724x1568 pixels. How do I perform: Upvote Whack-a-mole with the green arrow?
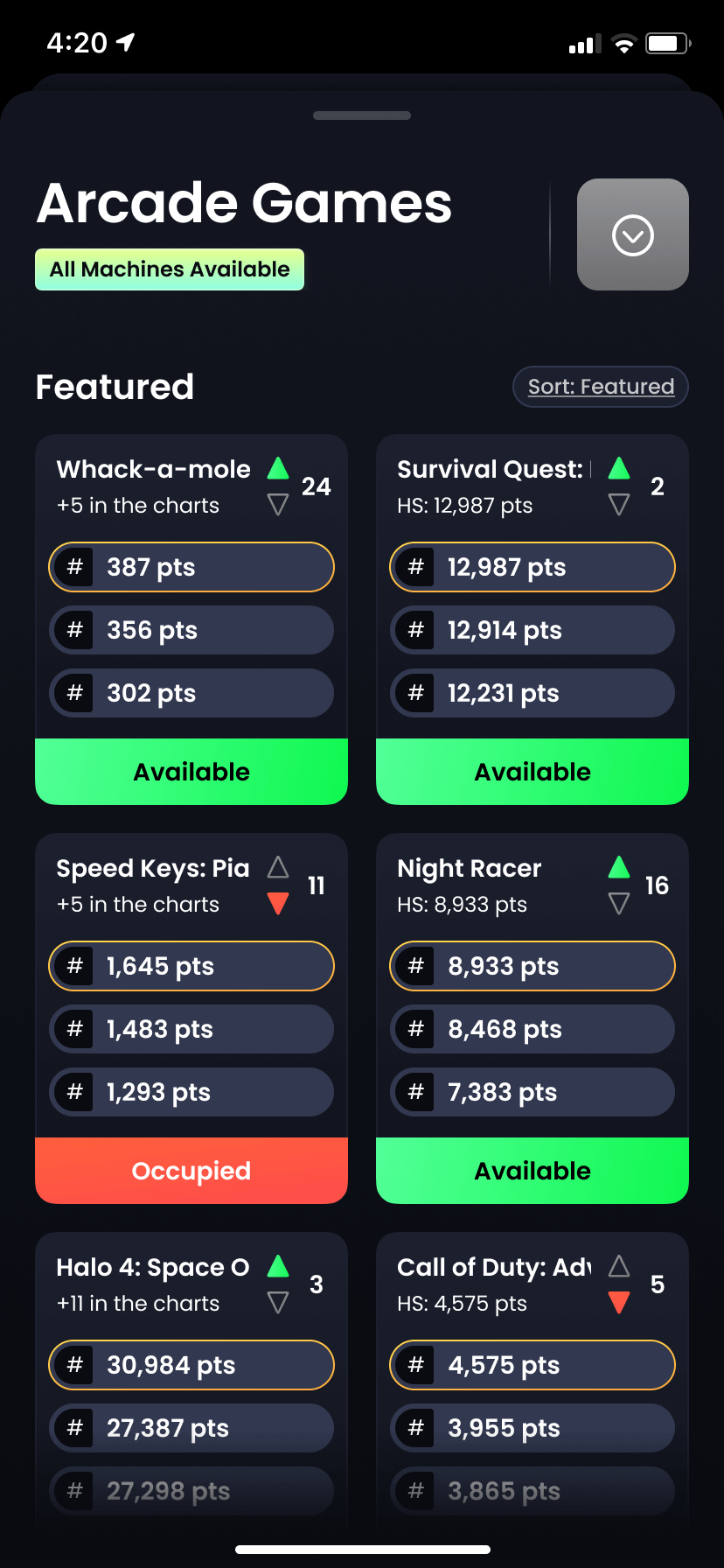[278, 468]
